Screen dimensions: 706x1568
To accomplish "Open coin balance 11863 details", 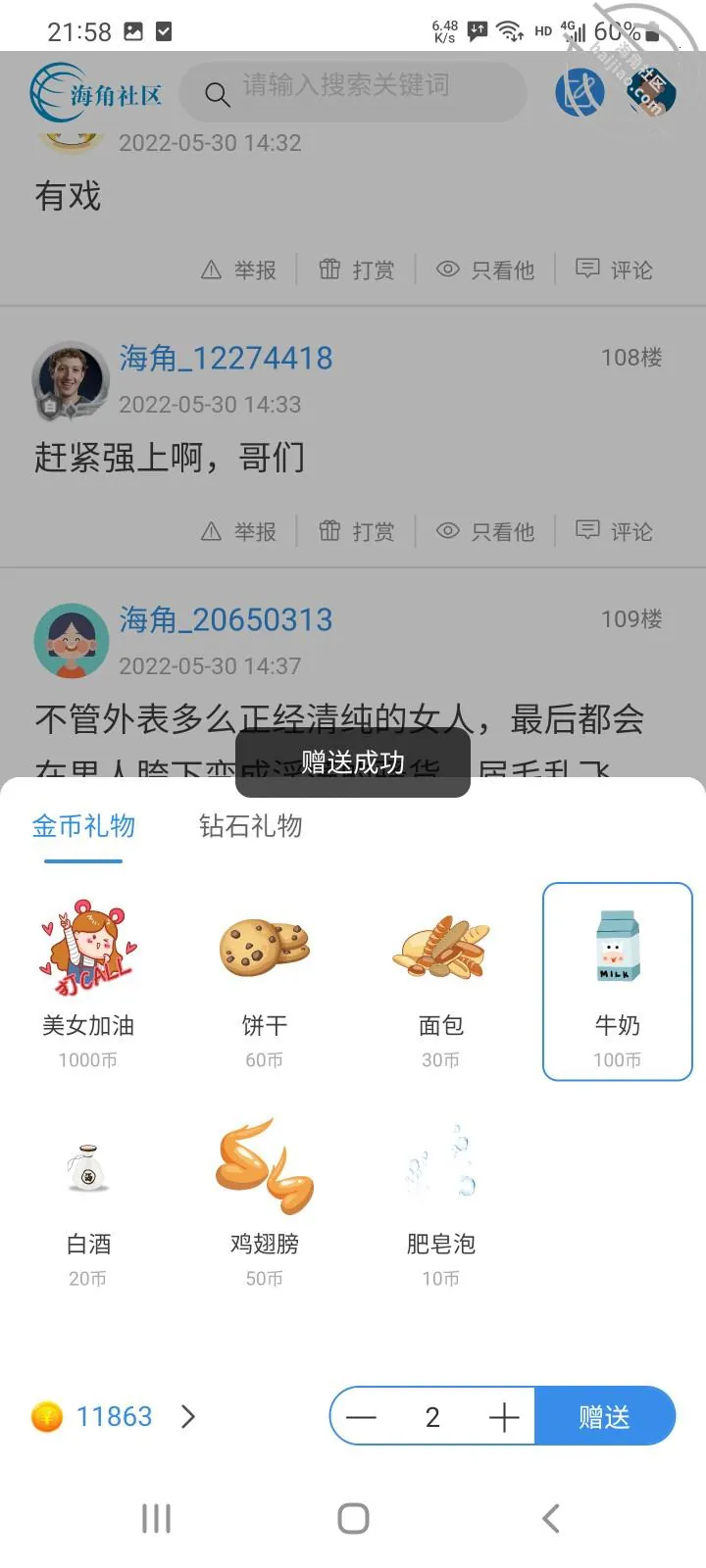I will click(114, 1417).
